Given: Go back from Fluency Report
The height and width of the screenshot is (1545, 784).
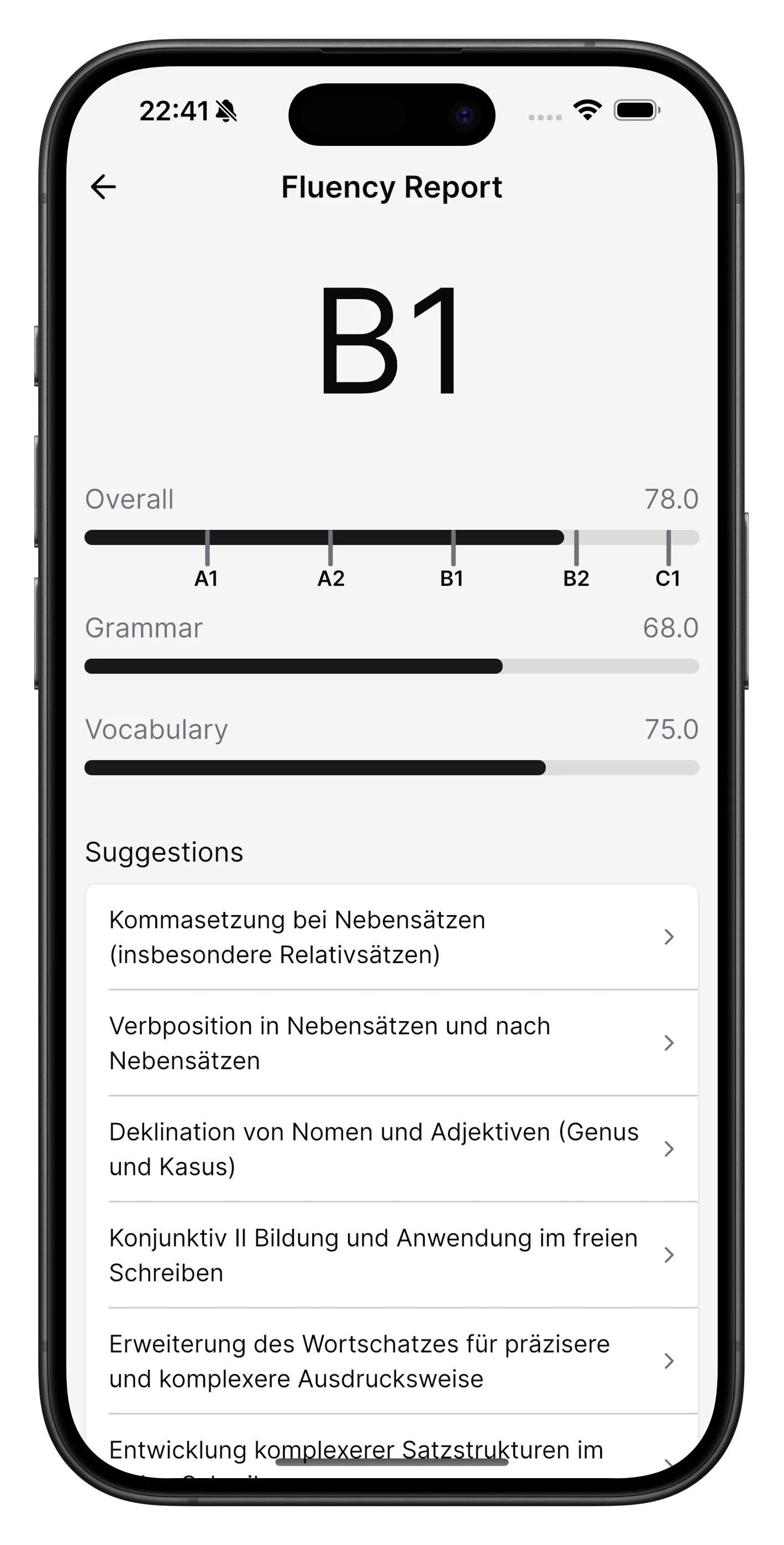Looking at the screenshot, I should 103,187.
